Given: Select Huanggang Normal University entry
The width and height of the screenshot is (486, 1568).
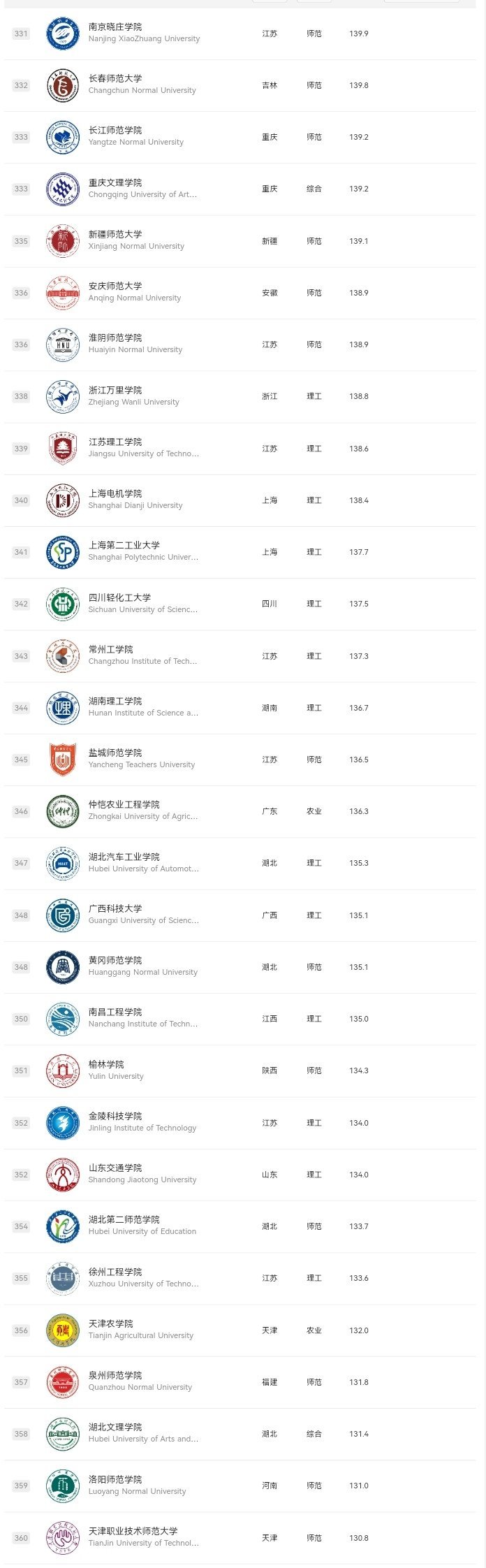Looking at the screenshot, I should click(x=240, y=967).
